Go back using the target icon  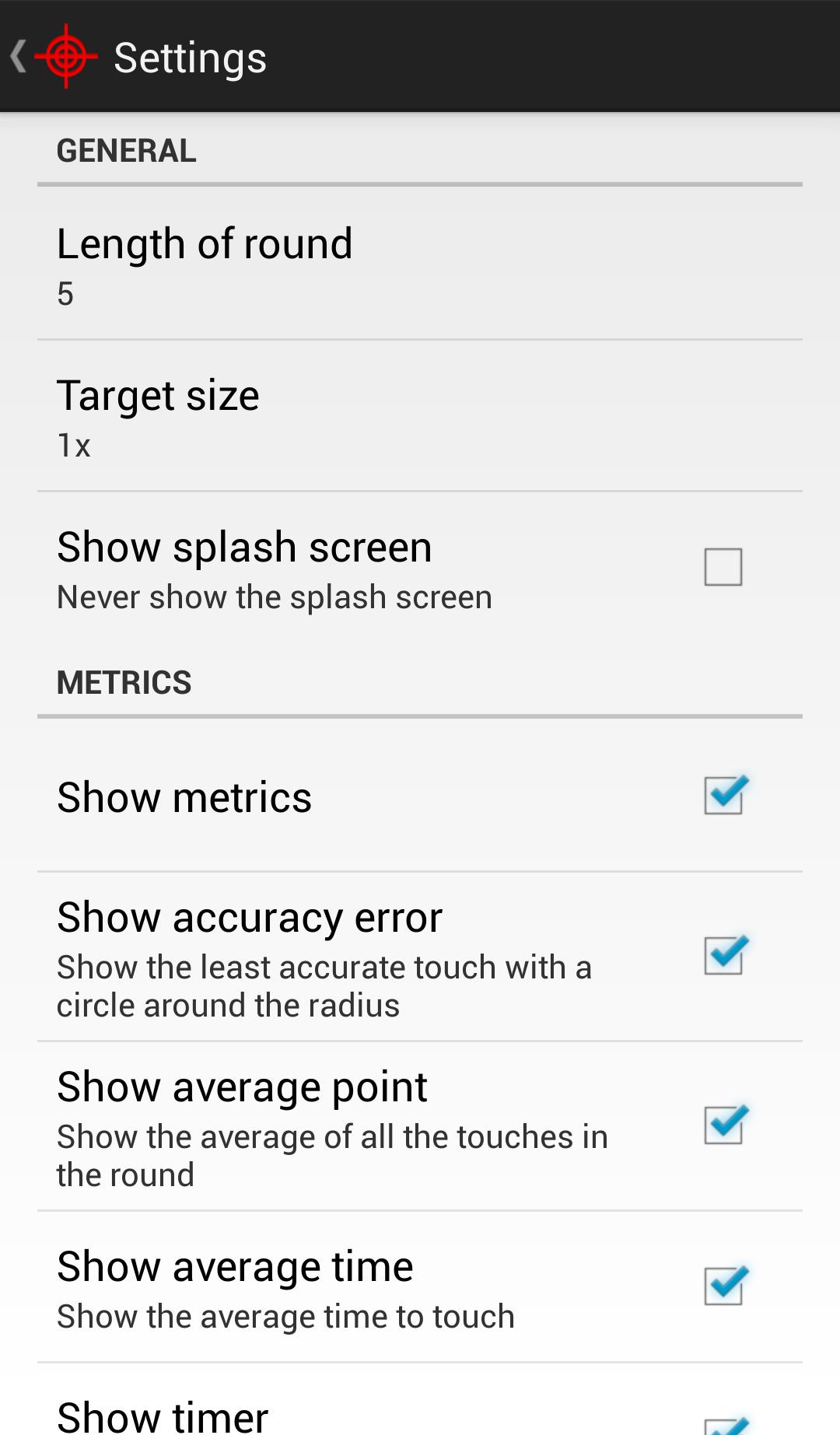[x=65, y=56]
